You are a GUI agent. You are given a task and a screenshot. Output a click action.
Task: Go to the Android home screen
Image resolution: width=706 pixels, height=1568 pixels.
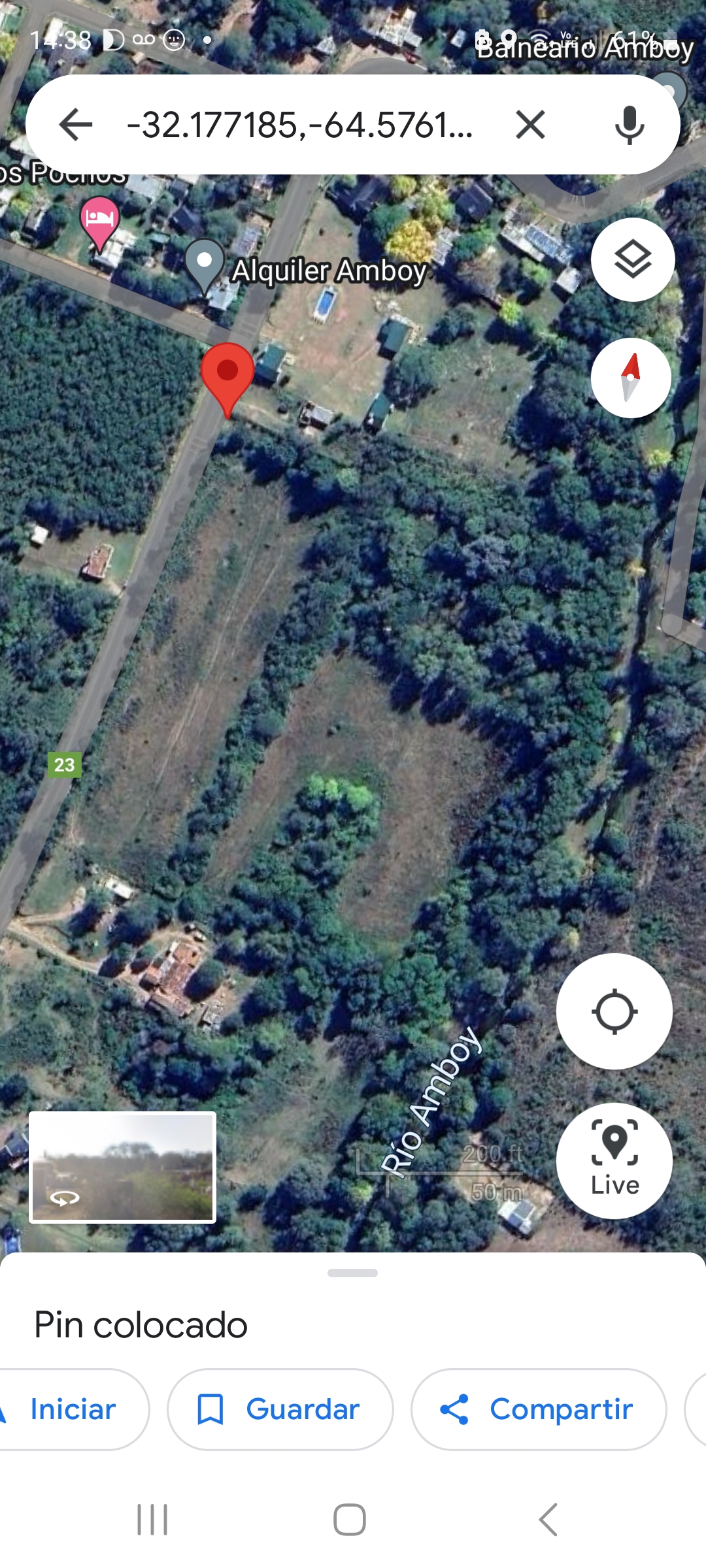point(350,1520)
